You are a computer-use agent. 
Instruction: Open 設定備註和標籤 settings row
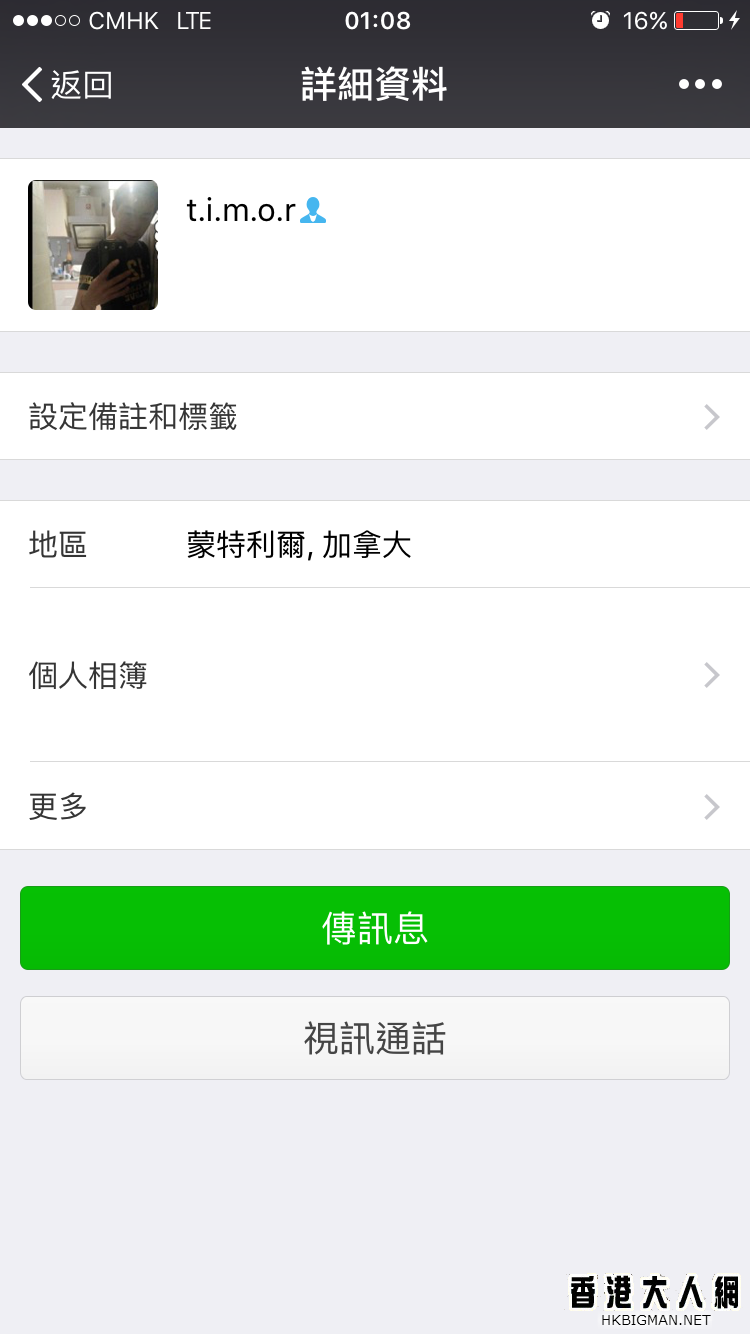click(375, 416)
